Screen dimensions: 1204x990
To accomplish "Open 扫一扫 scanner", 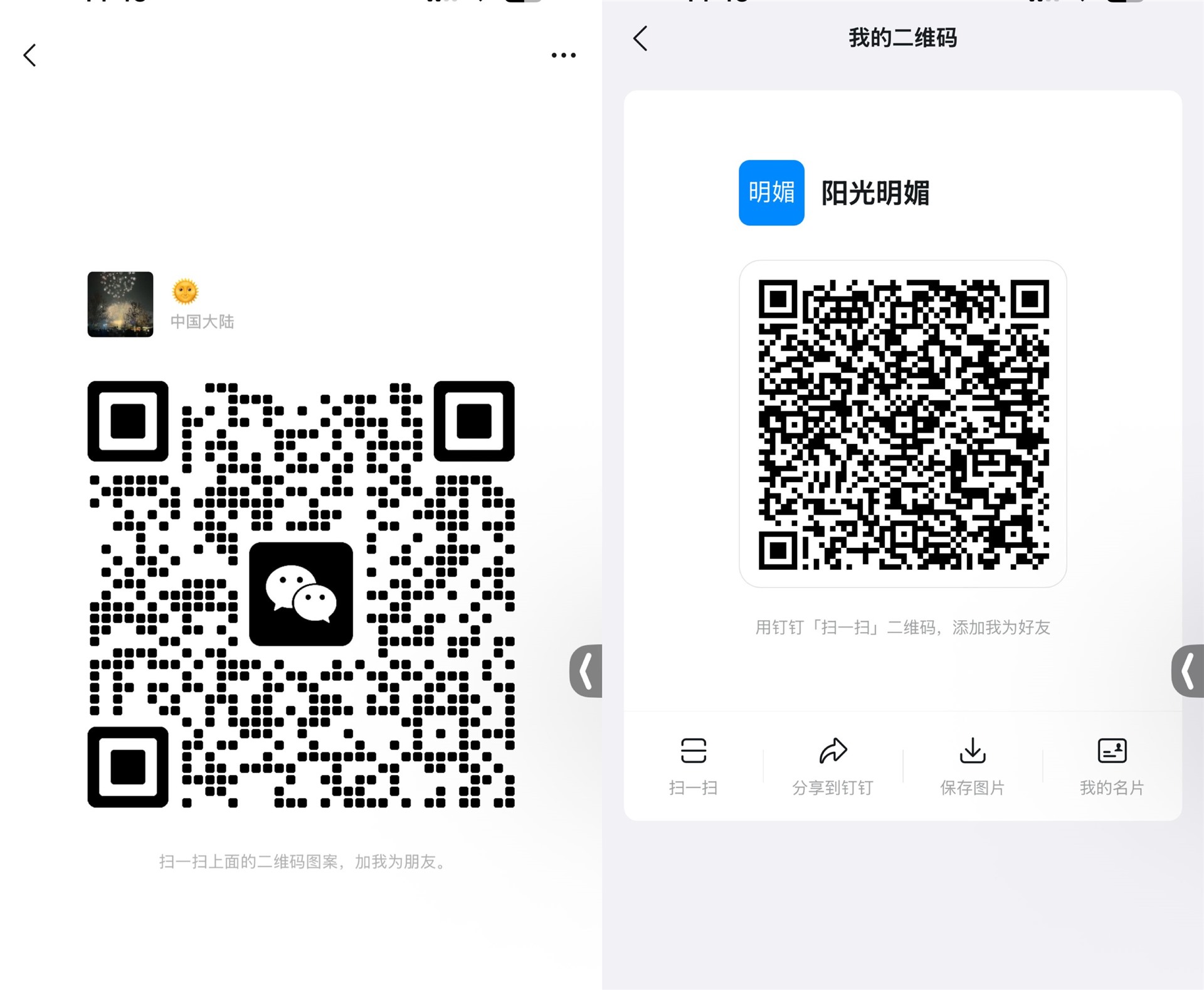I will click(694, 765).
